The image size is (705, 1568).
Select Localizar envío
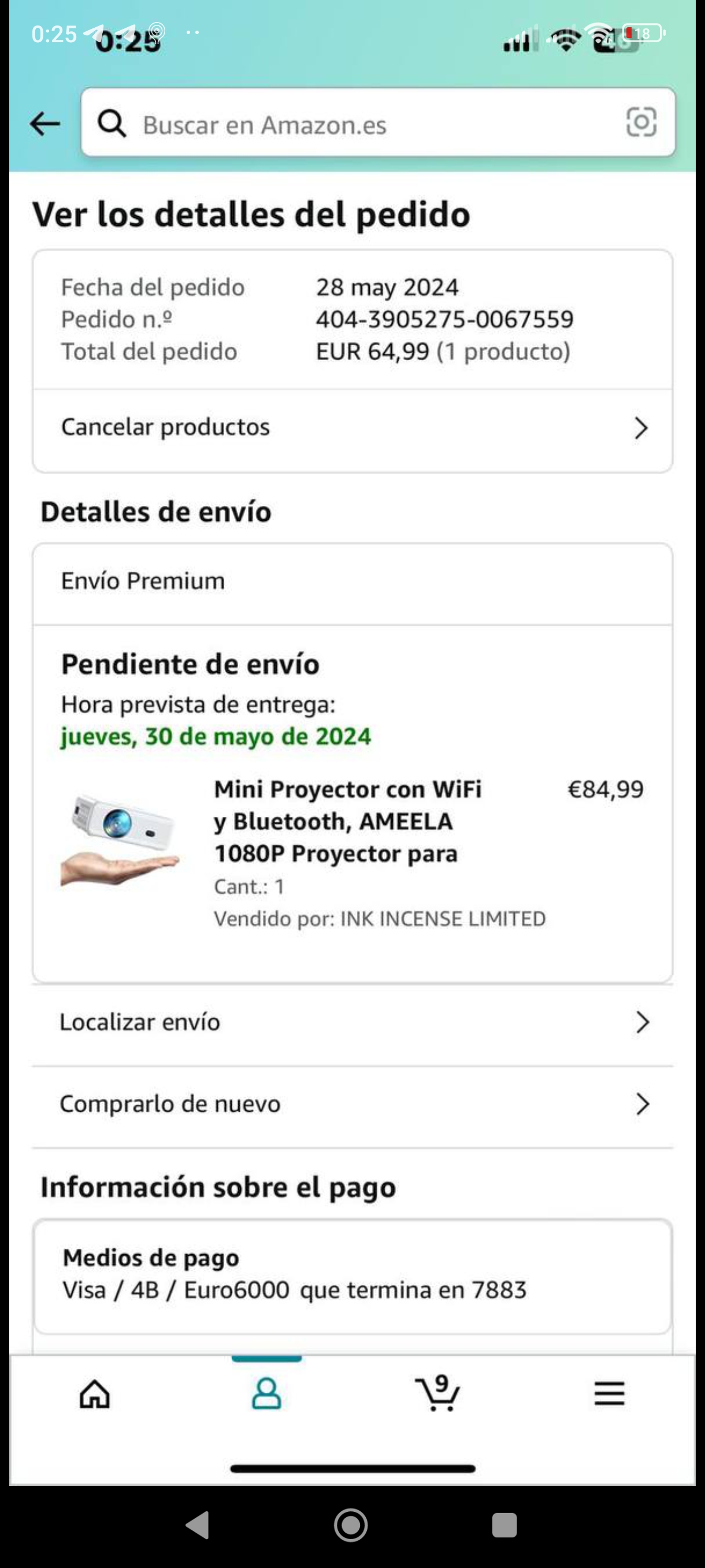[x=353, y=1023]
